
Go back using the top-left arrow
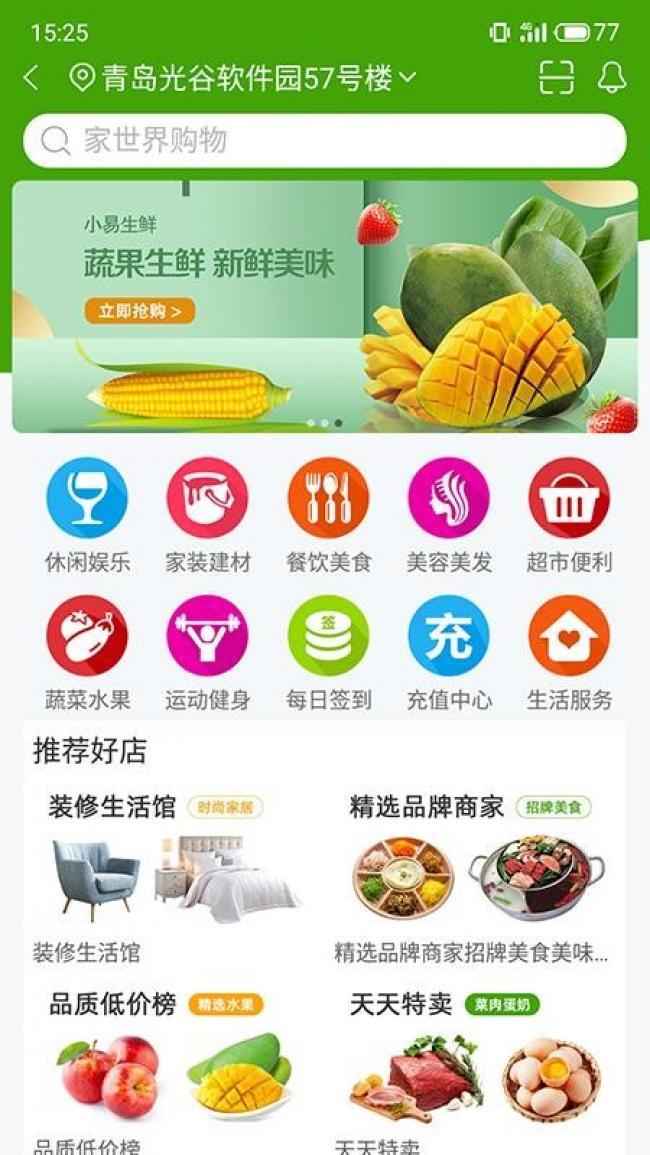(31, 77)
